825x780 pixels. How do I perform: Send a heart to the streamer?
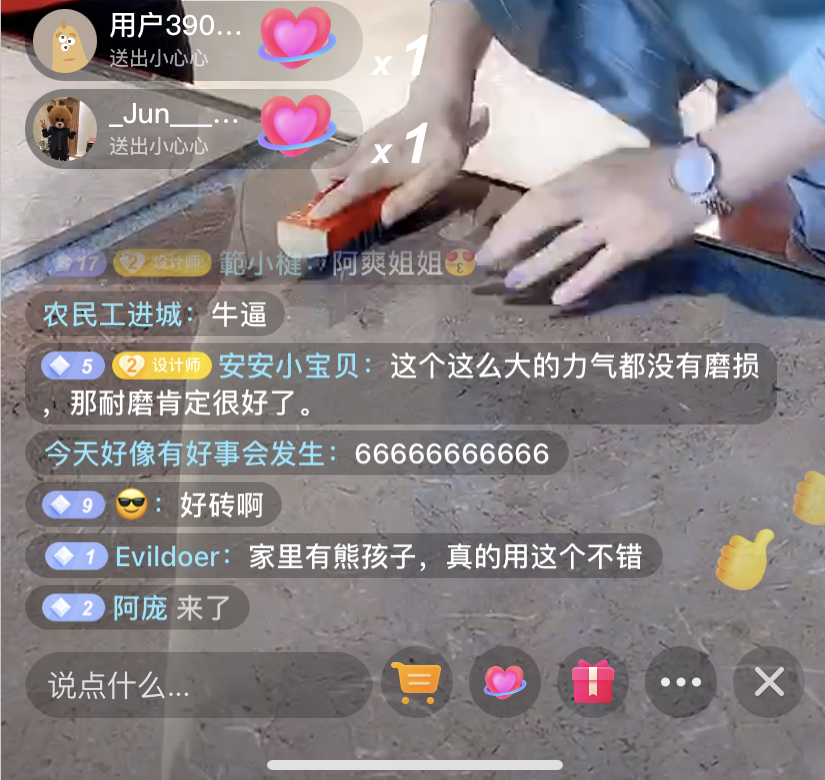point(504,684)
